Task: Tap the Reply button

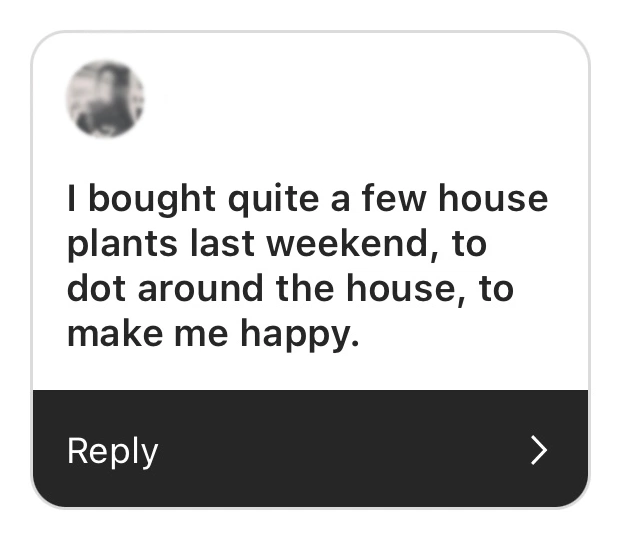Action: point(310,450)
